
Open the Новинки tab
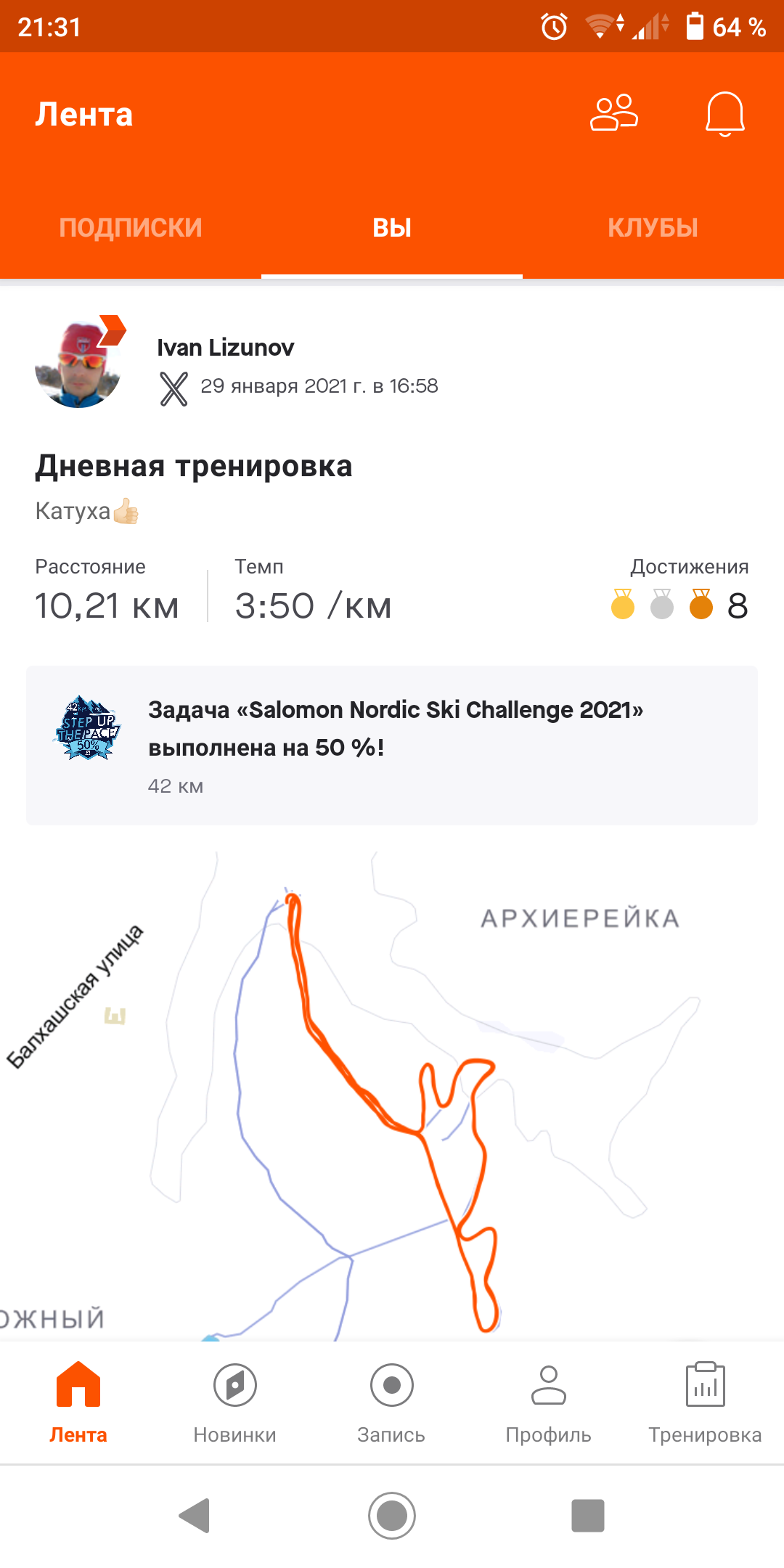pyautogui.click(x=234, y=1402)
